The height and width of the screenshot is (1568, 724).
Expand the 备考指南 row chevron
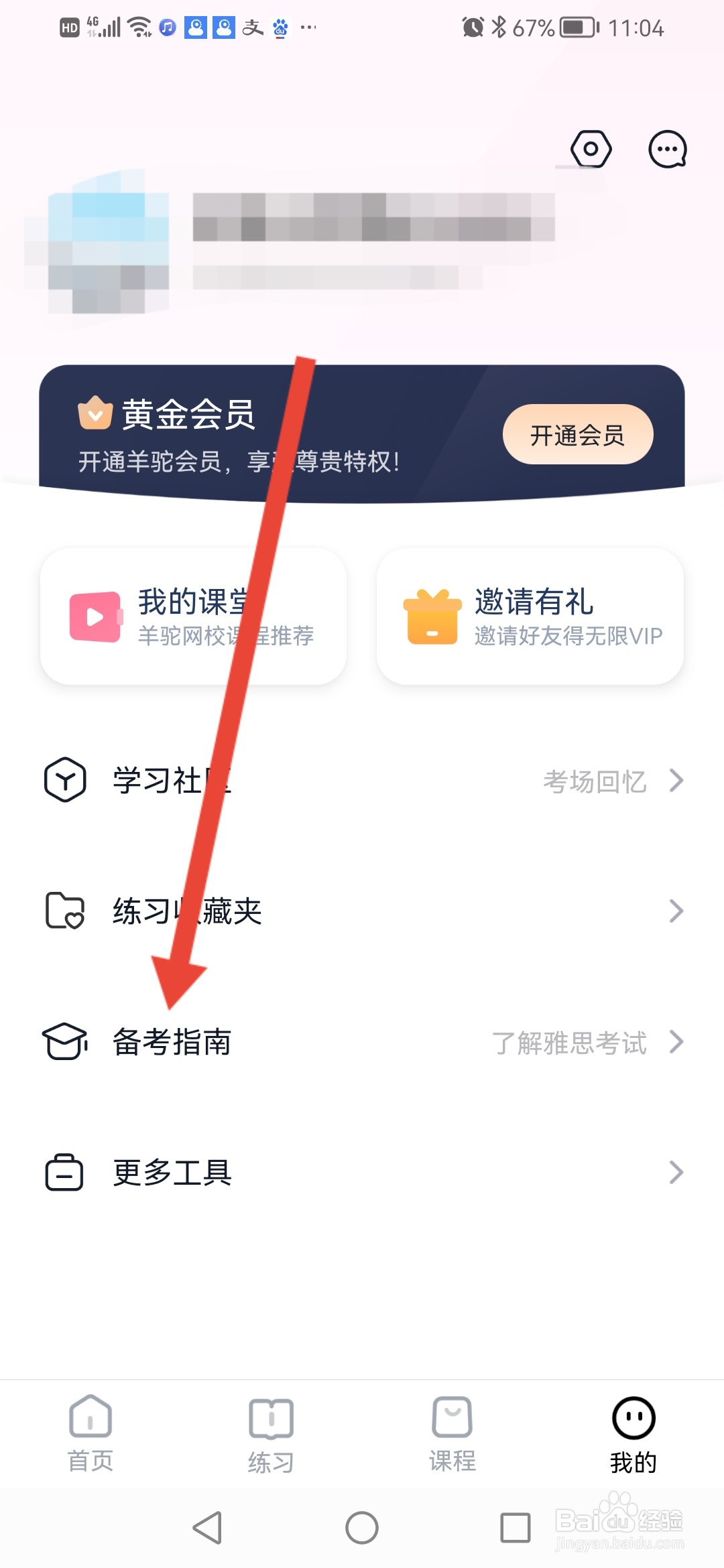(675, 1042)
